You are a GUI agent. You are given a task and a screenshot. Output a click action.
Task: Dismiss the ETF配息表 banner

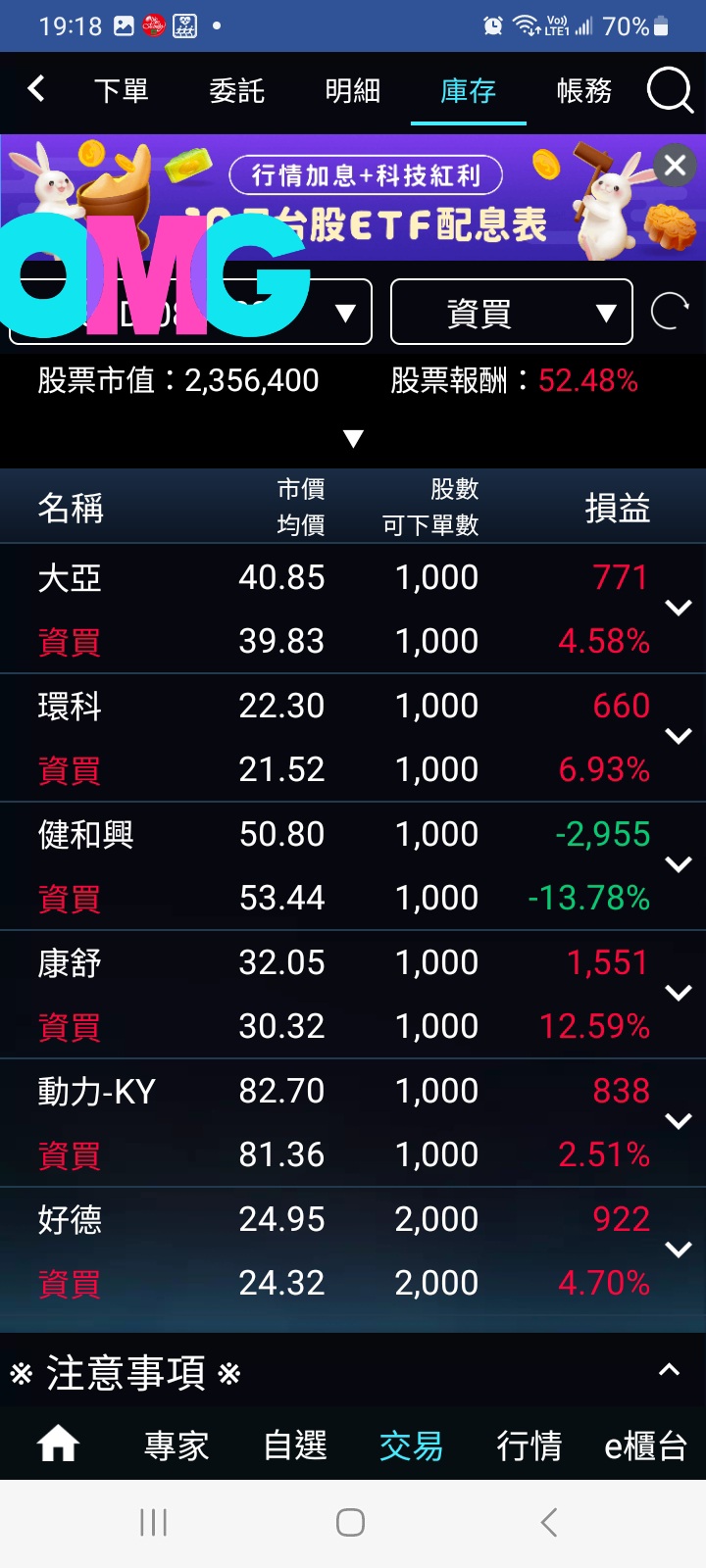pos(675,165)
